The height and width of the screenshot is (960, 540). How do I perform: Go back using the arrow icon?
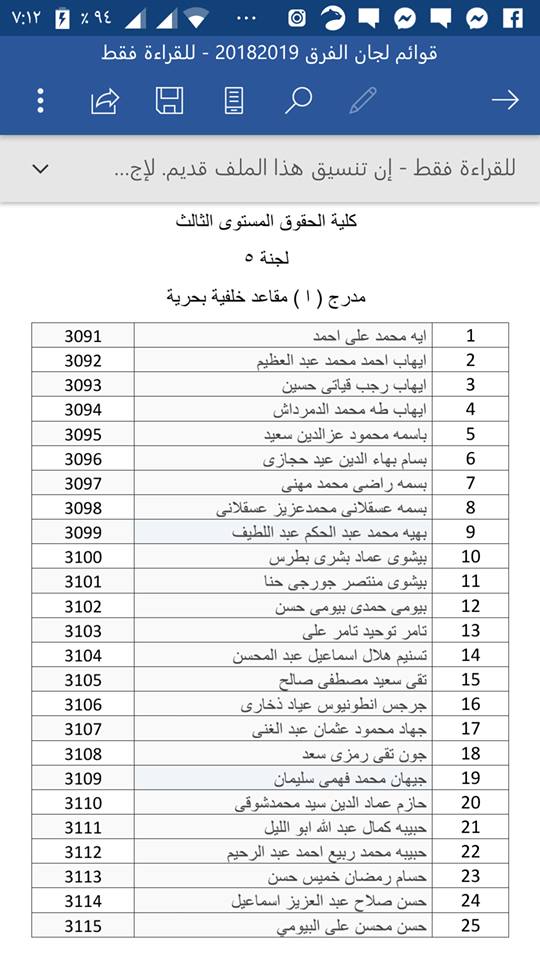505,100
